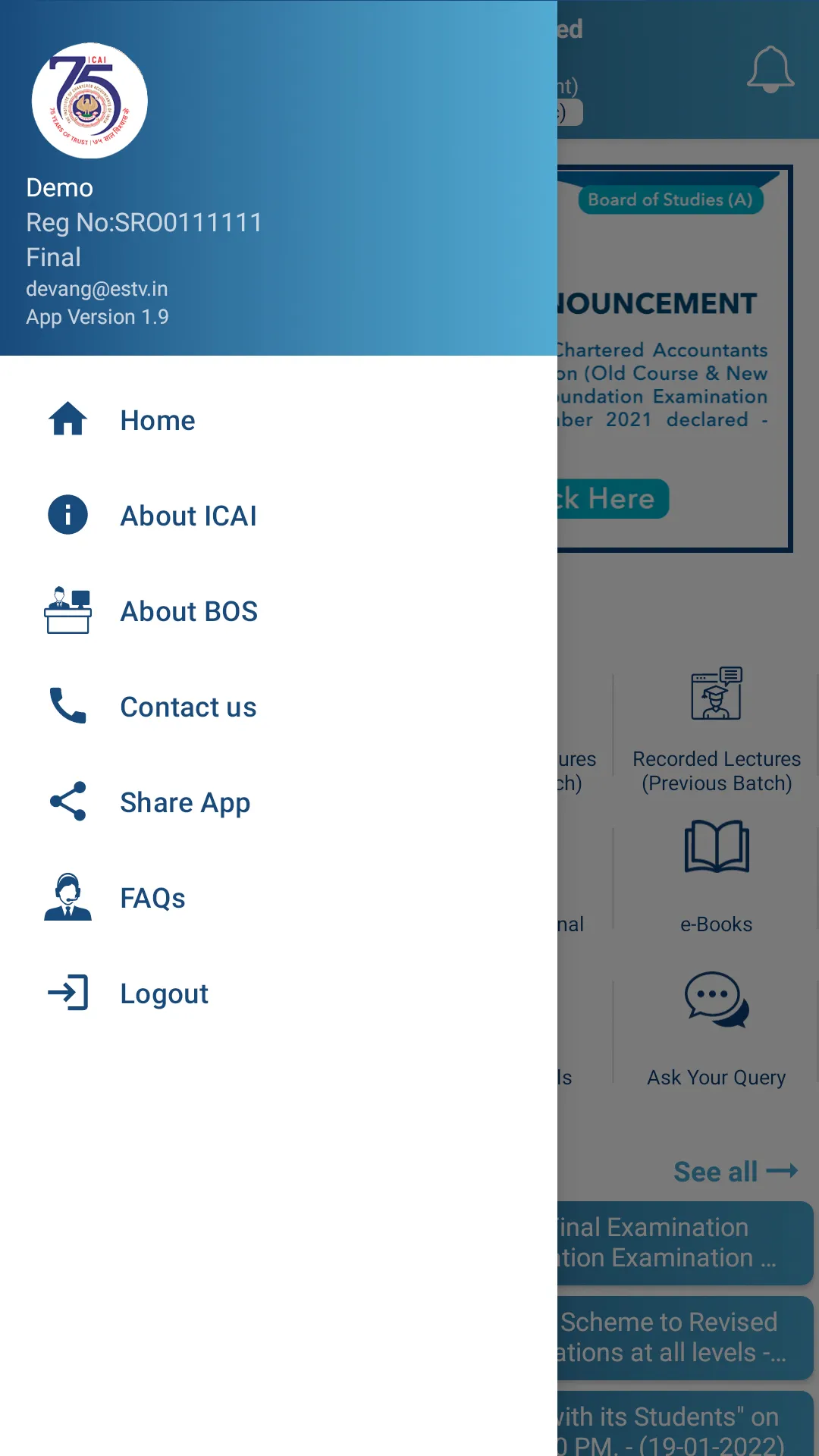Open About ICAI
819x1456 pixels.
pyautogui.click(x=188, y=516)
